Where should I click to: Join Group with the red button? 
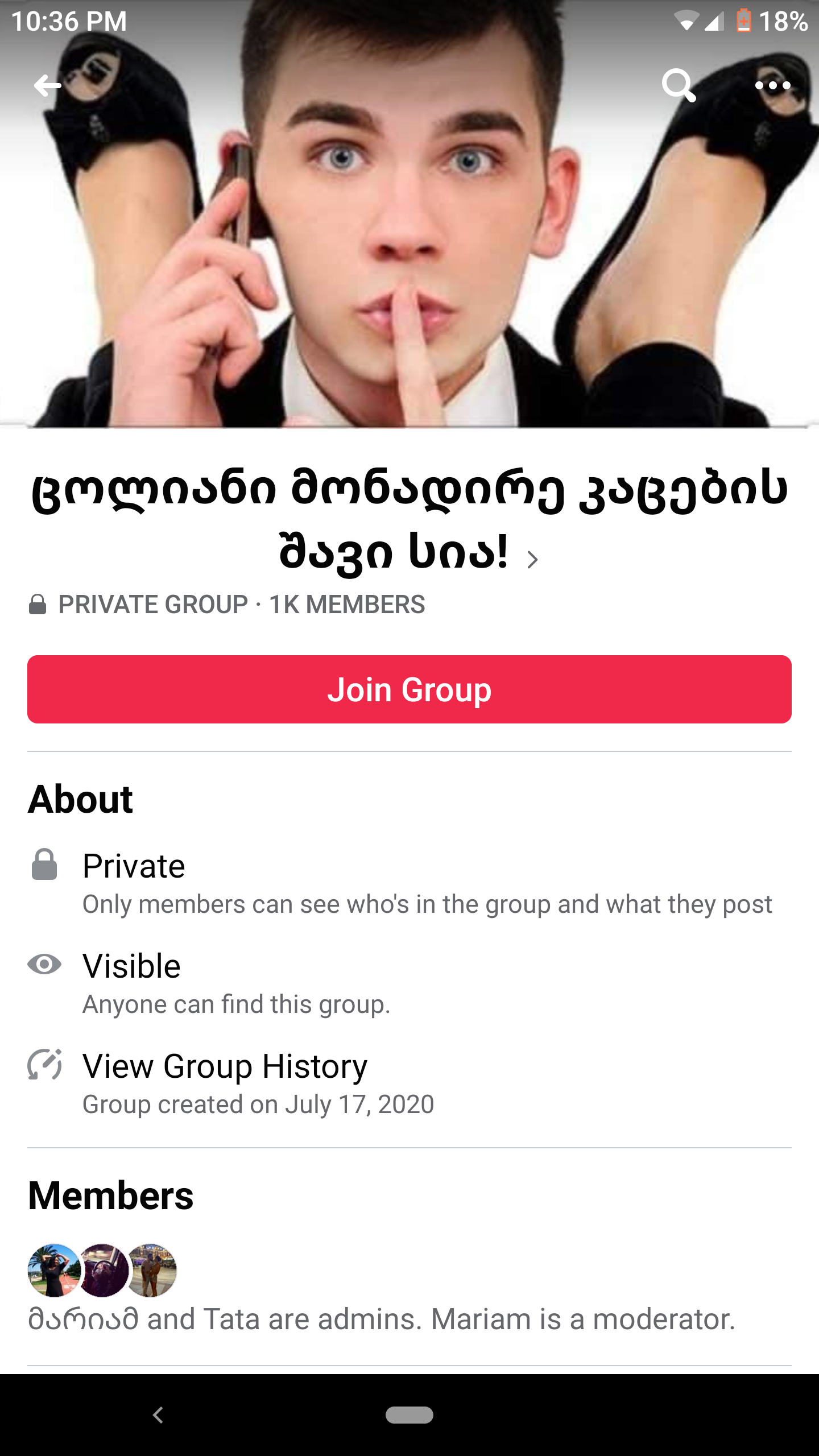pyautogui.click(x=409, y=689)
